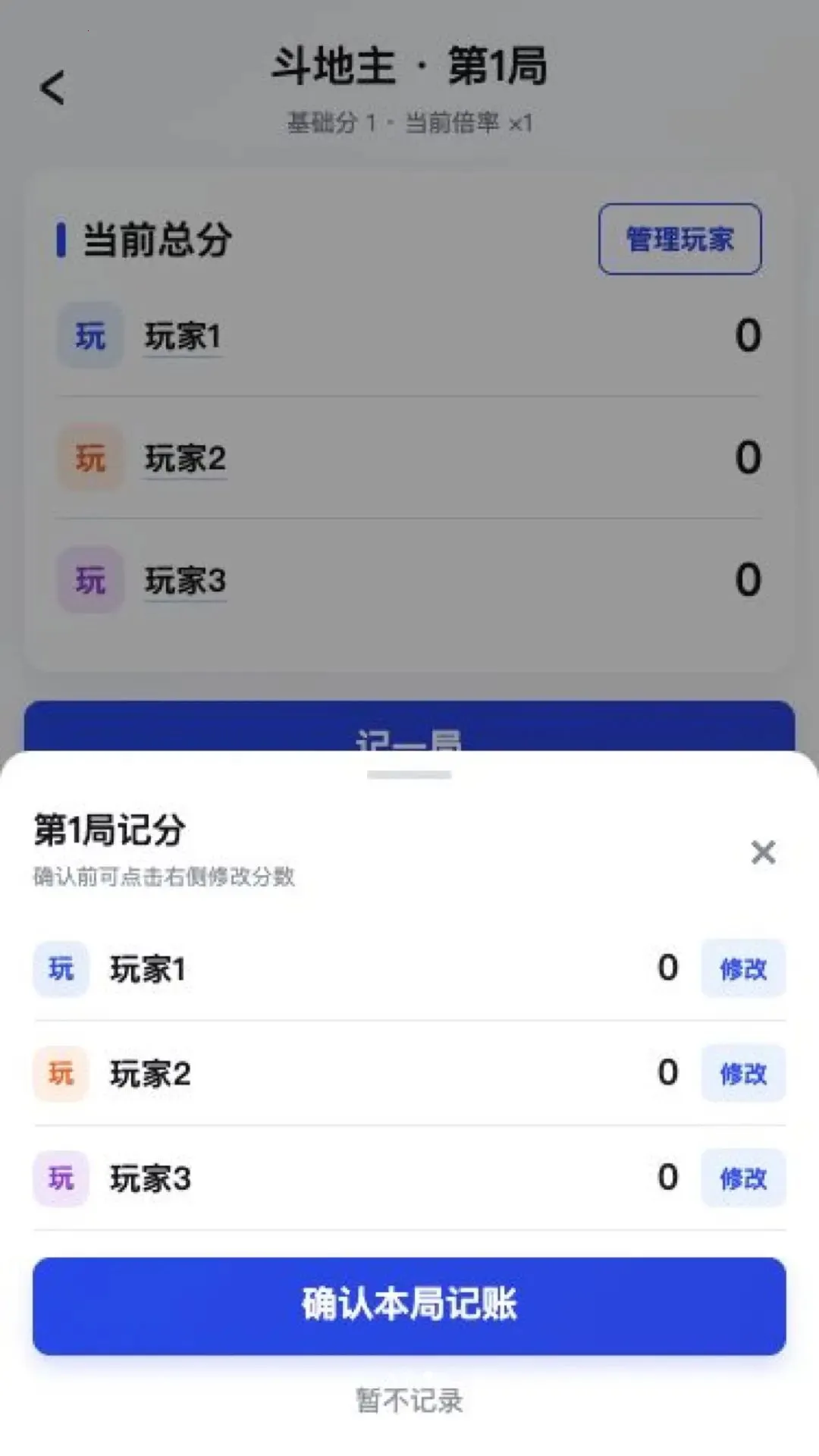Viewport: 819px width, 1456px height.
Task: Modify 玩家3 score with 修改
Action: (743, 1178)
